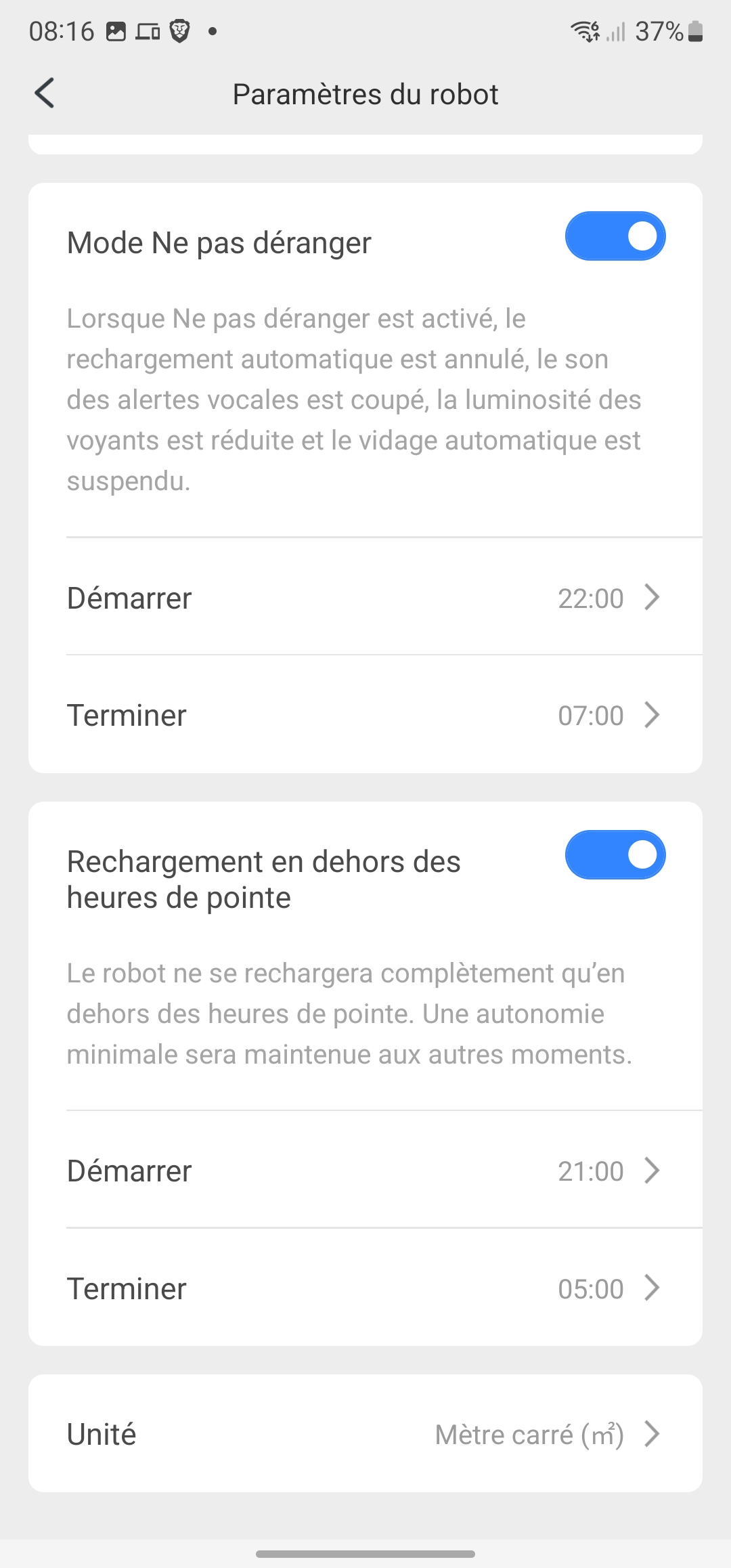Change the Terminer time of 05:00
Image resolution: width=731 pixels, height=1568 pixels.
[365, 1287]
